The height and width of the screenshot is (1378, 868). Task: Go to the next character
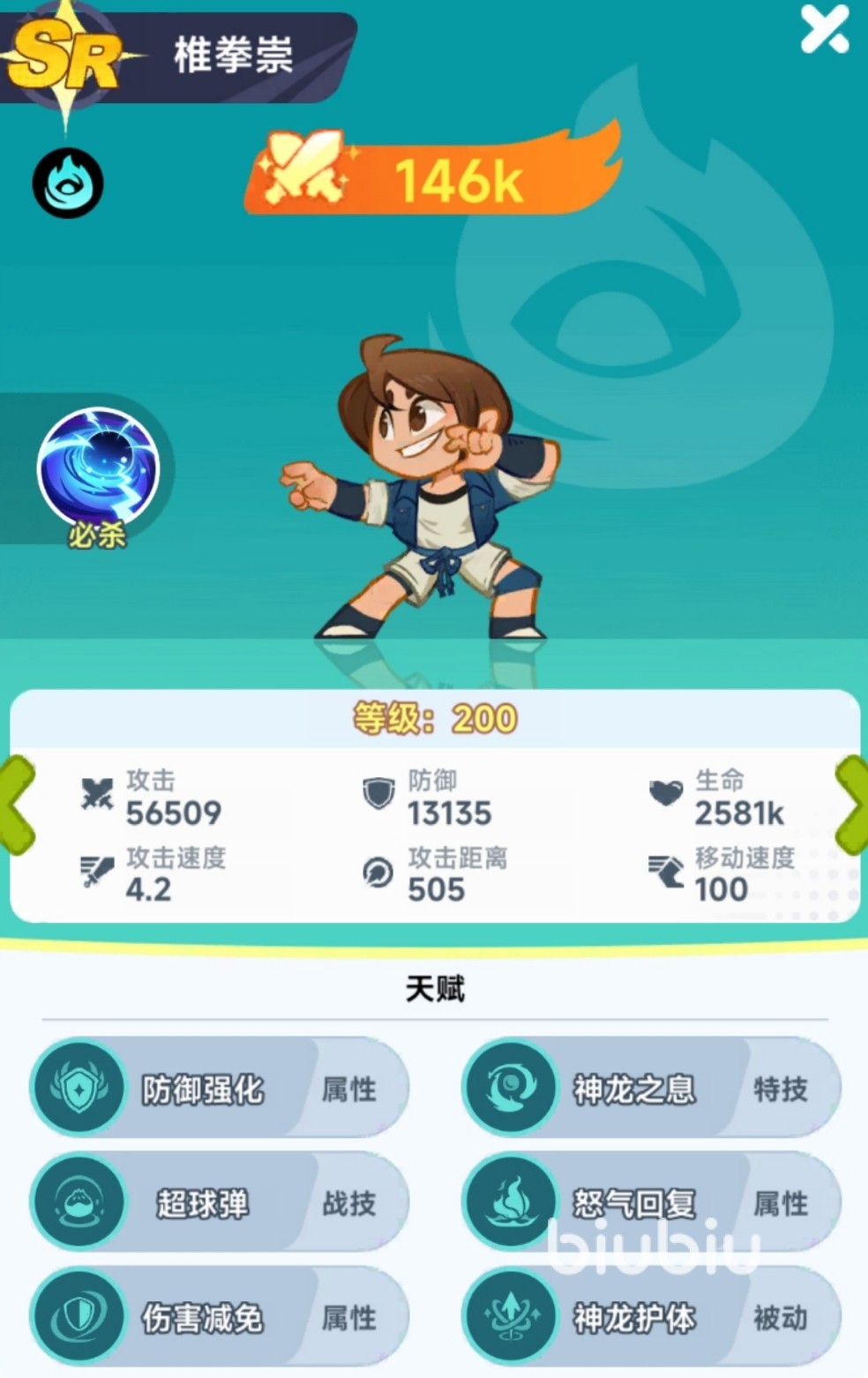[850, 805]
